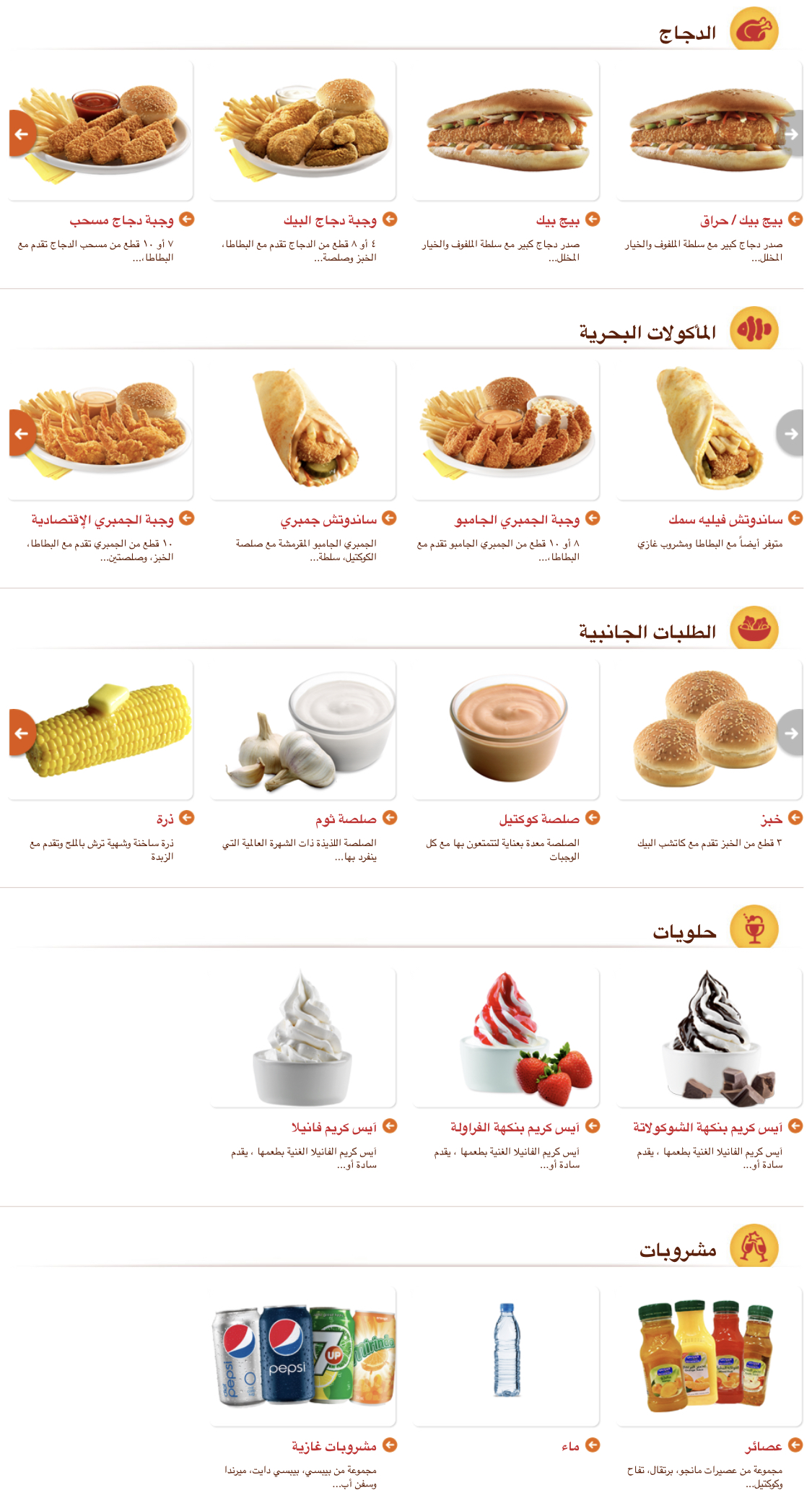Go to previous items in الدجاج carousel
This screenshot has height=1511, width=812.
(22, 134)
